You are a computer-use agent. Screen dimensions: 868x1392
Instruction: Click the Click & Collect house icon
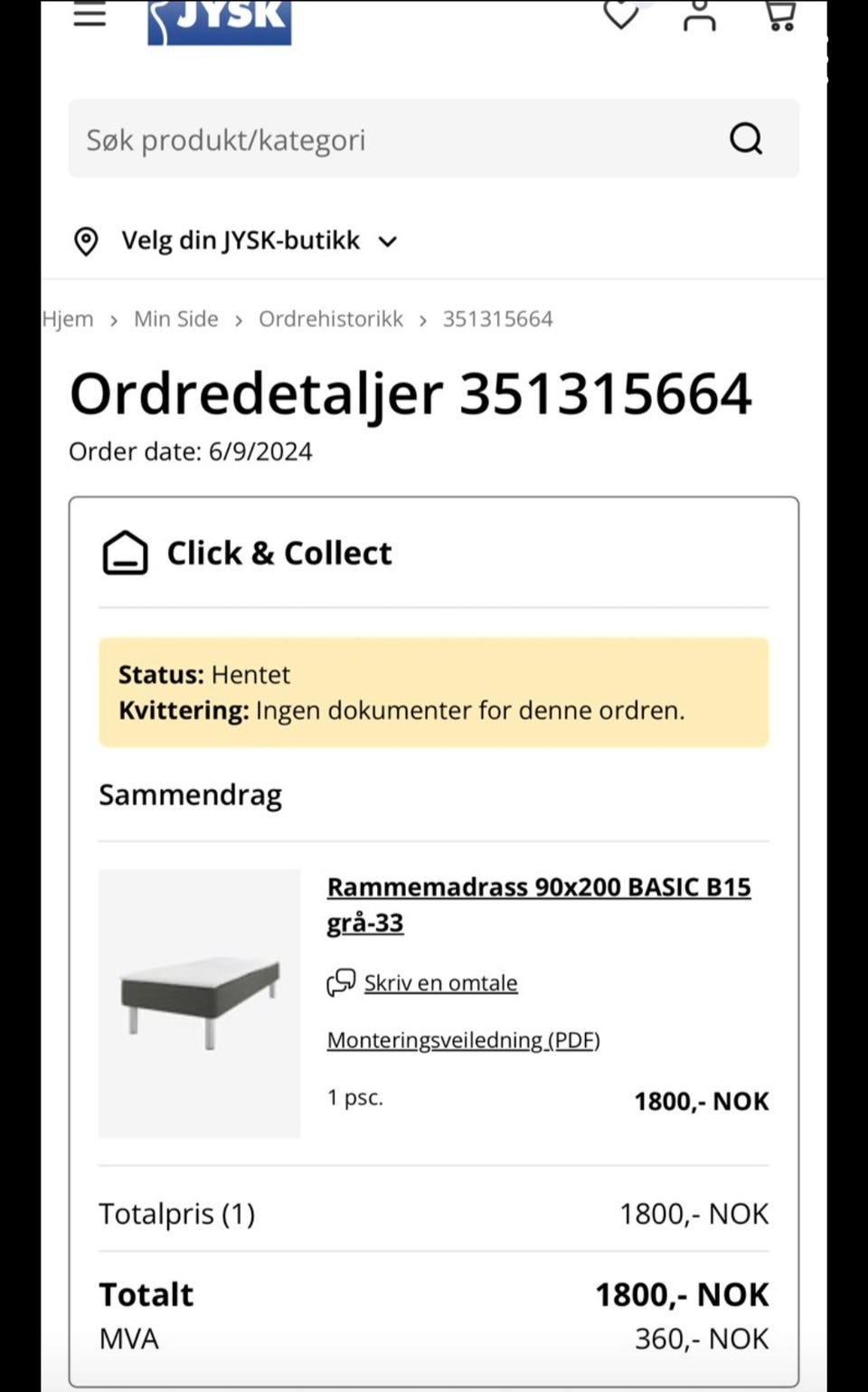pos(127,553)
